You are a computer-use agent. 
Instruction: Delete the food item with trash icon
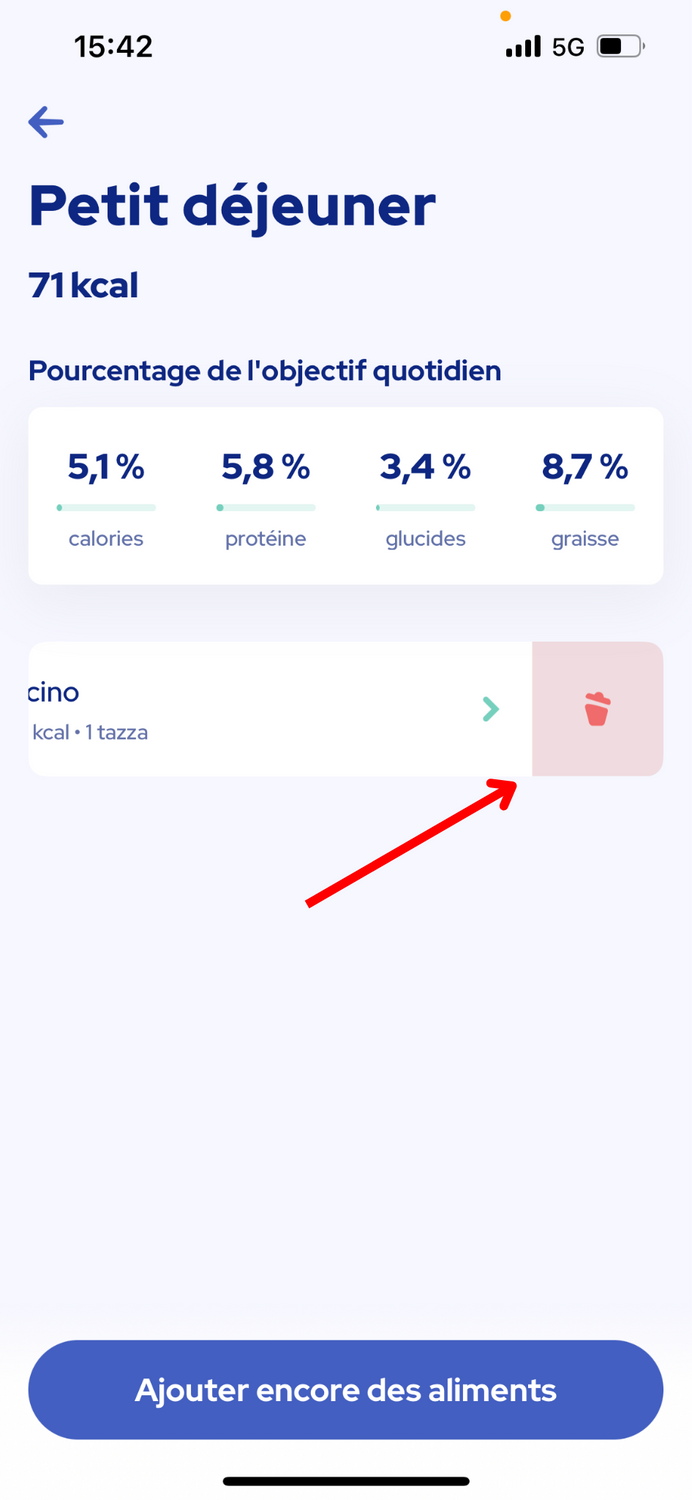(597, 709)
